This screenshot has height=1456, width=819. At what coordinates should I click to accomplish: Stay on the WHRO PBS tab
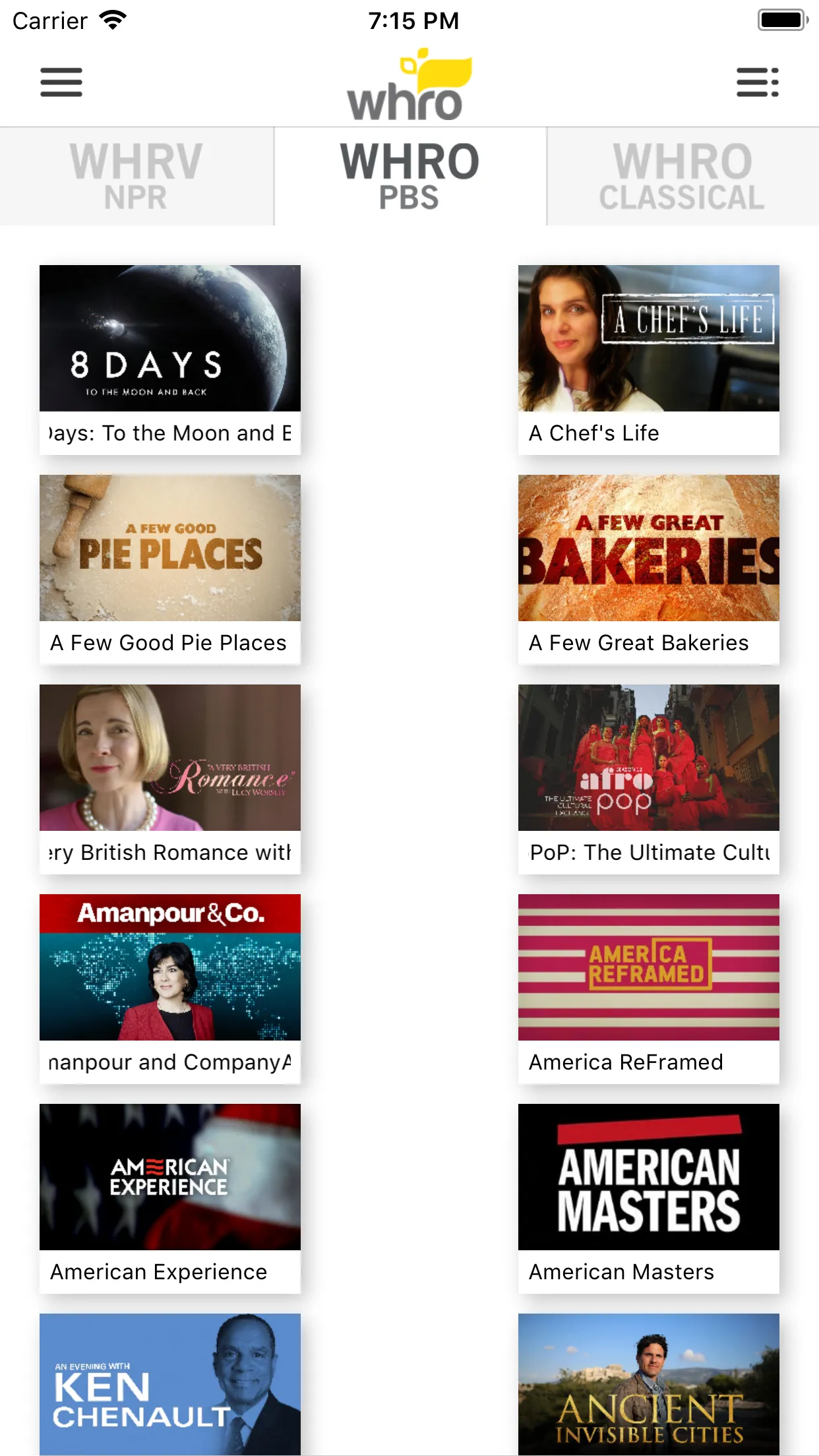point(409,175)
